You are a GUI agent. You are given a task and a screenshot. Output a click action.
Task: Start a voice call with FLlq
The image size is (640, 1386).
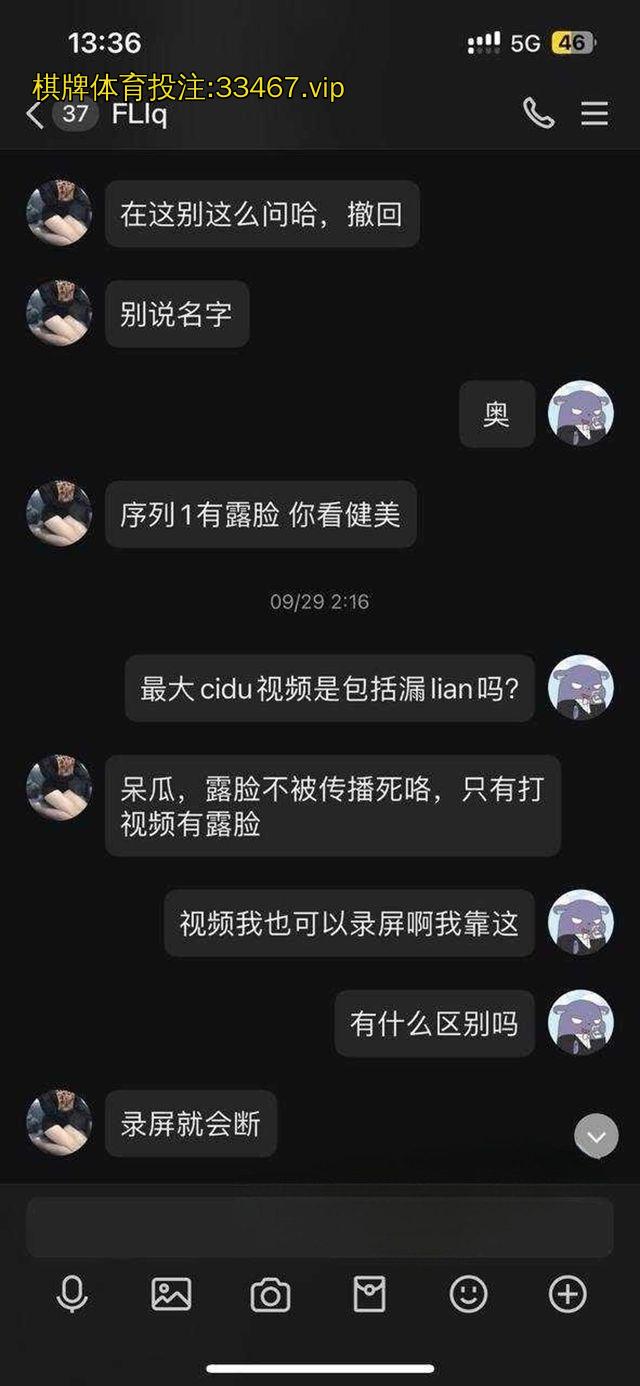[538, 114]
